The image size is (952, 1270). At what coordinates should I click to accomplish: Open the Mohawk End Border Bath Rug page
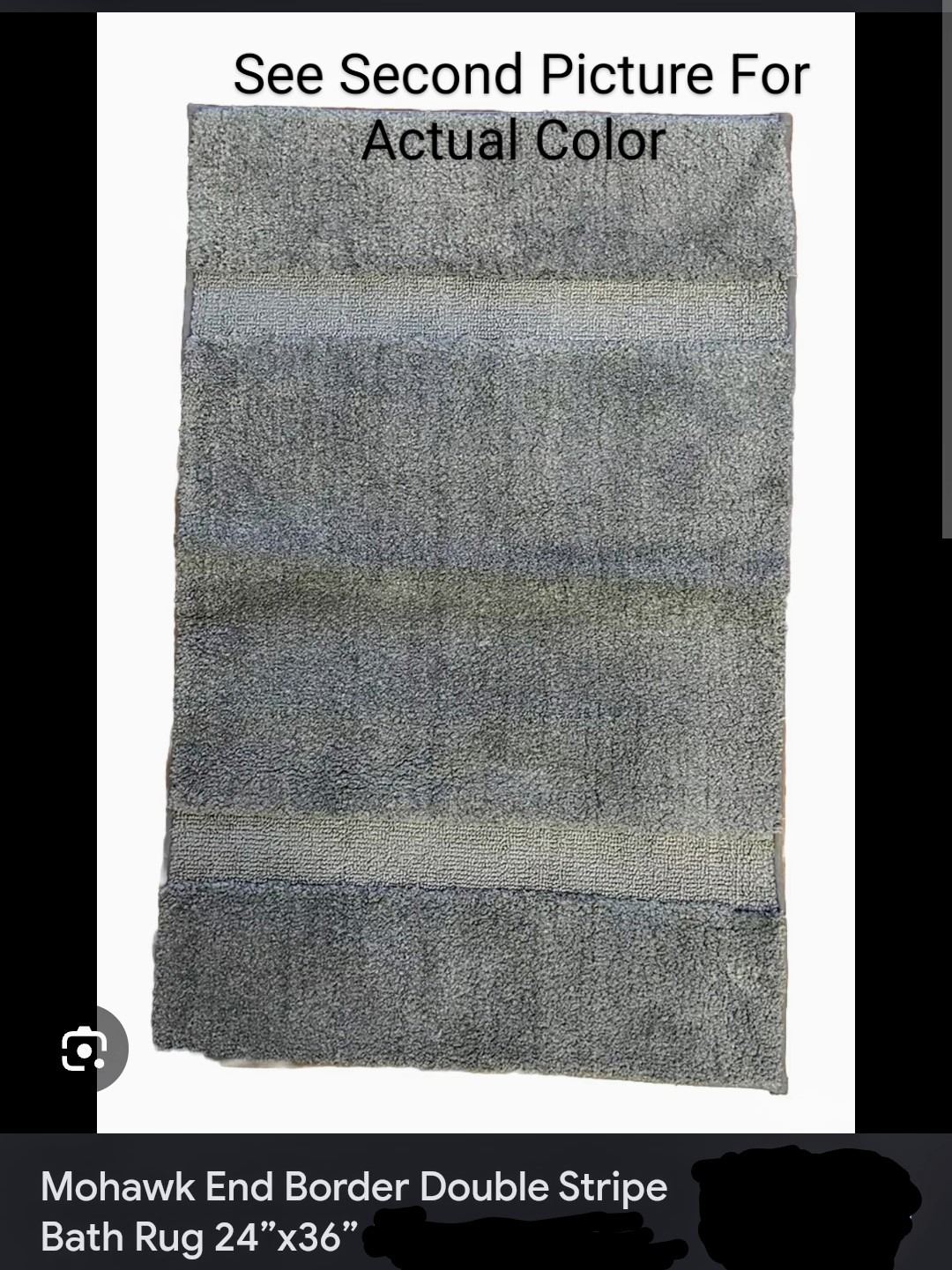(x=353, y=1211)
